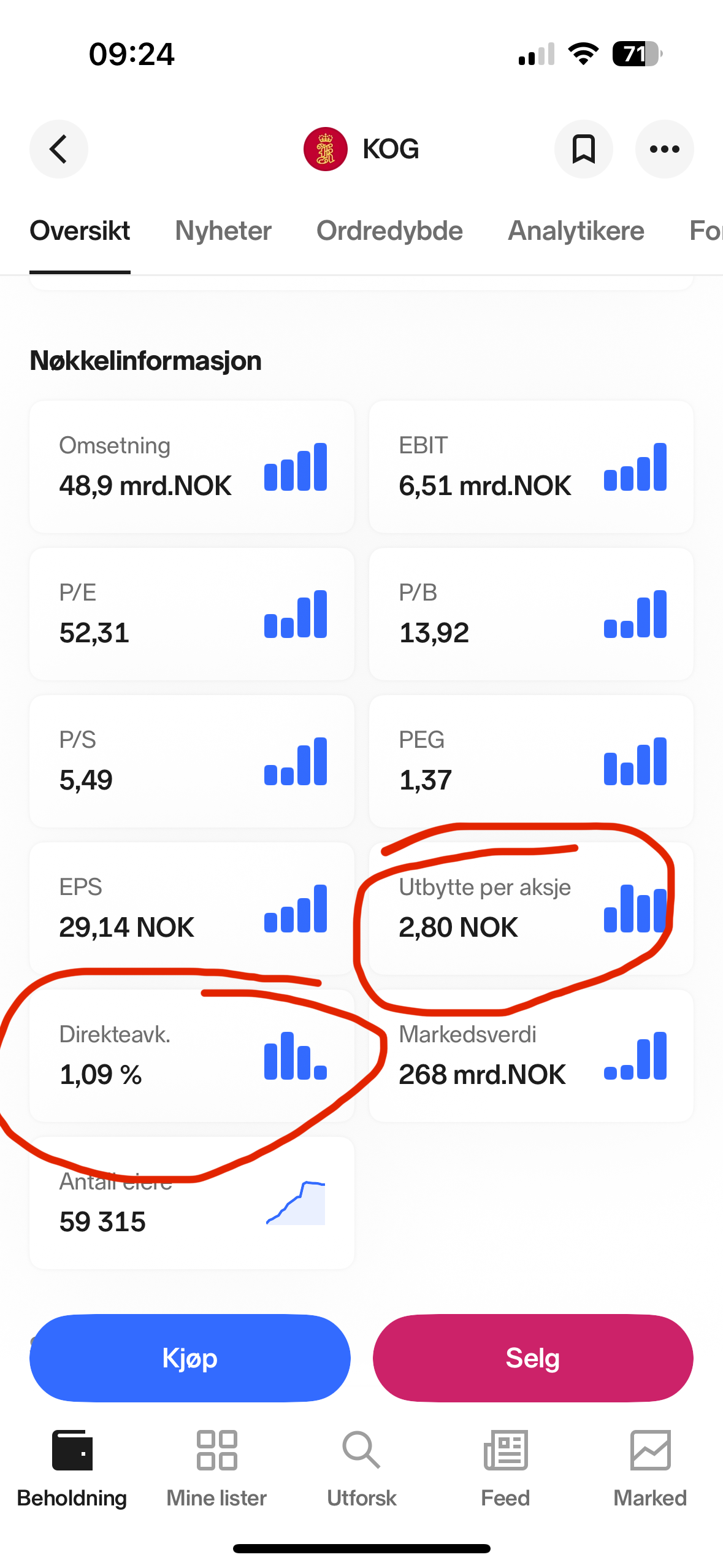Viewport: 723px width, 1568px height.
Task: Bookmark the KOG stock
Action: coord(583,149)
